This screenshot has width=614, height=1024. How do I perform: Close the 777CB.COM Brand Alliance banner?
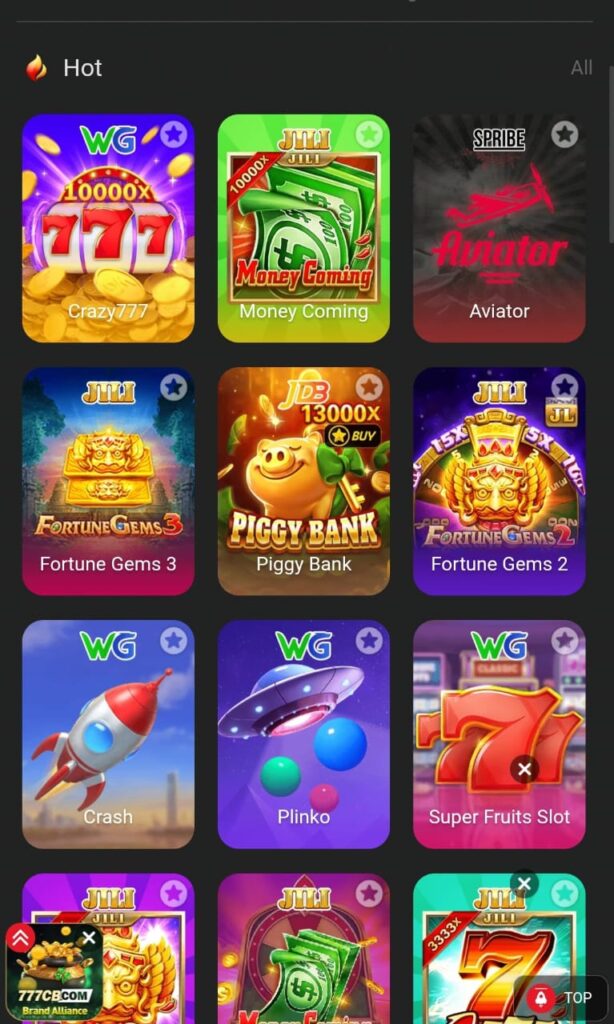(x=89, y=938)
